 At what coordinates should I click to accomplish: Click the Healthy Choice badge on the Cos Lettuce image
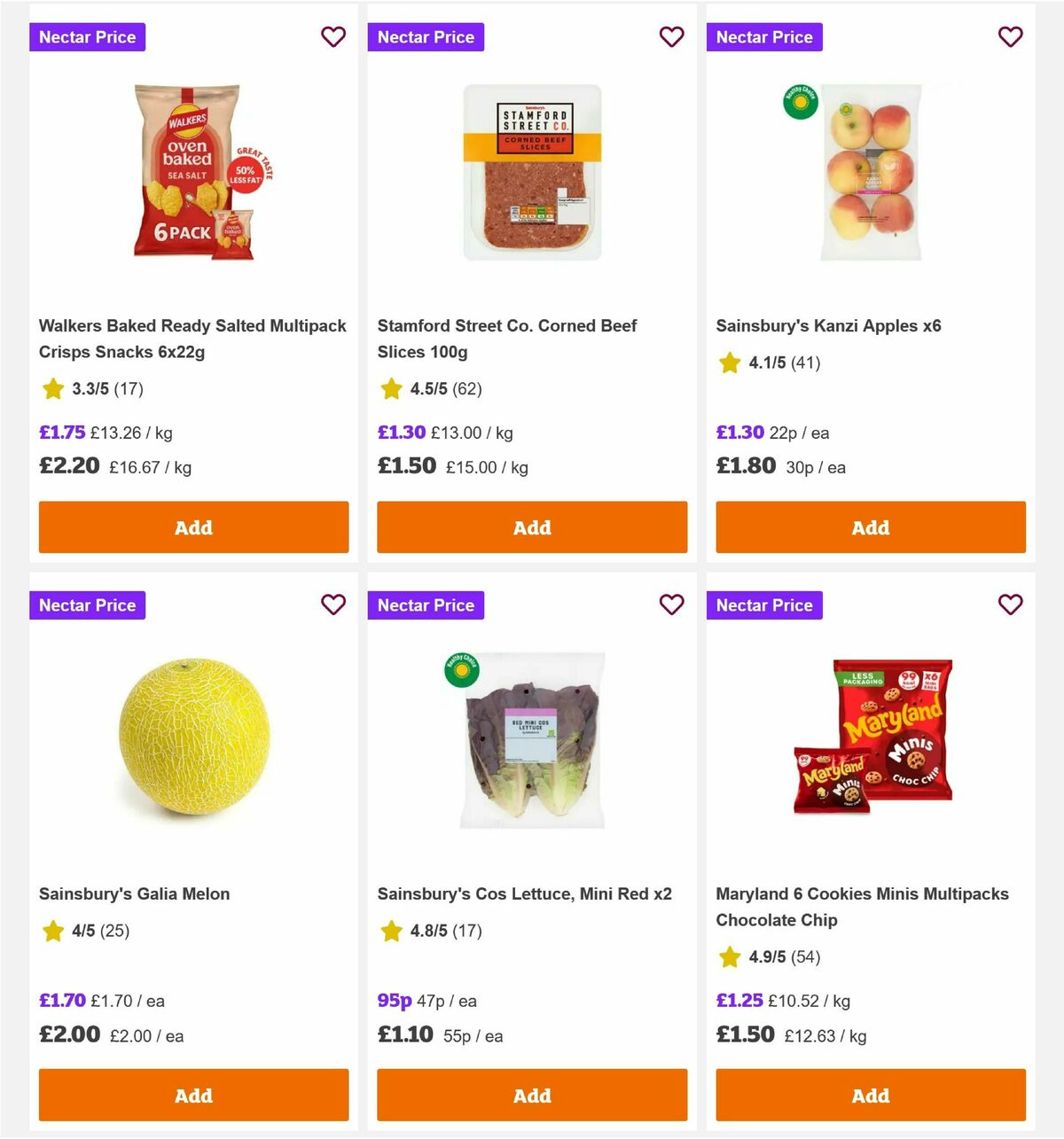[x=462, y=671]
